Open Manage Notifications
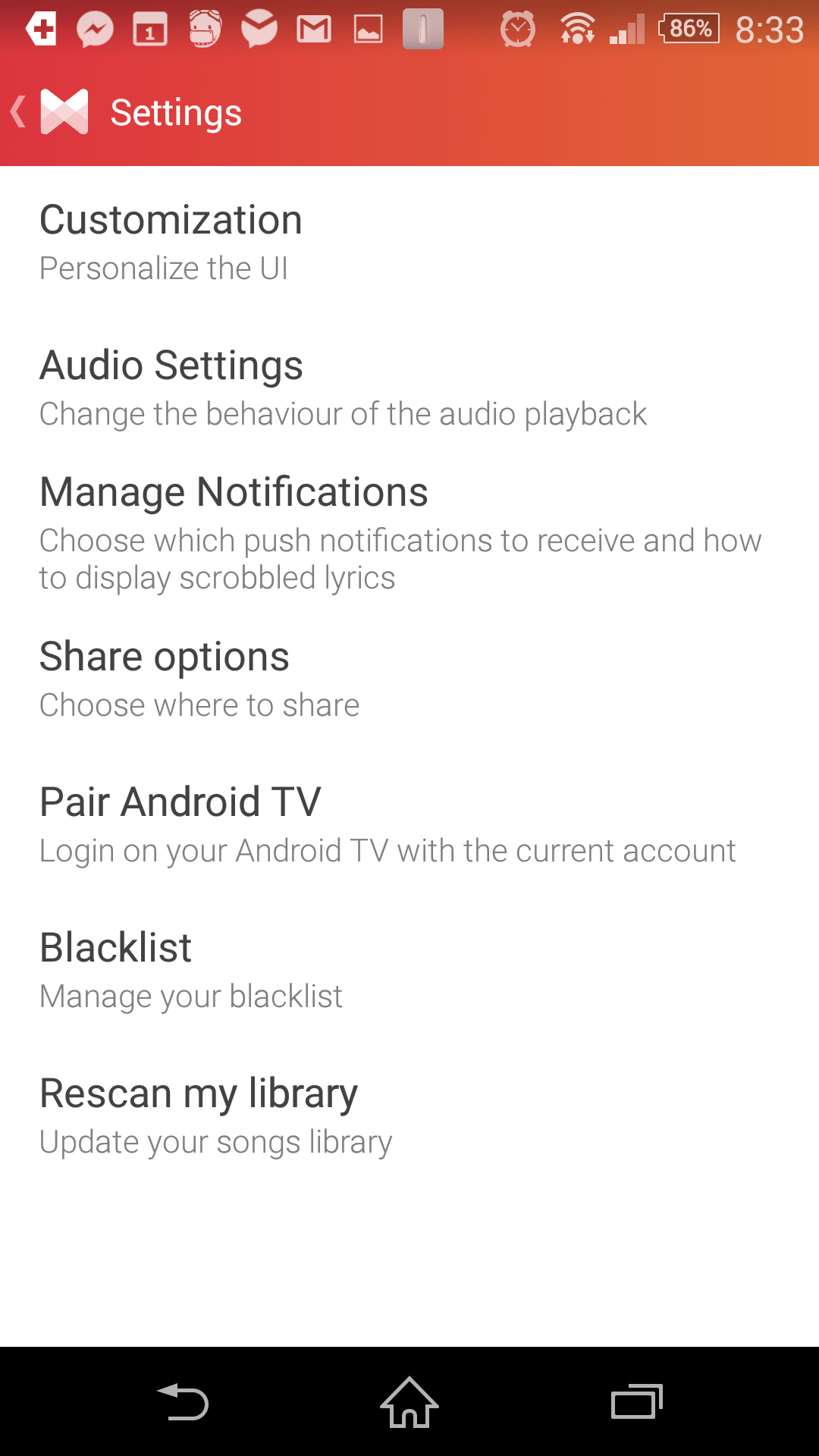Viewport: 819px width, 1456px height. tap(409, 532)
